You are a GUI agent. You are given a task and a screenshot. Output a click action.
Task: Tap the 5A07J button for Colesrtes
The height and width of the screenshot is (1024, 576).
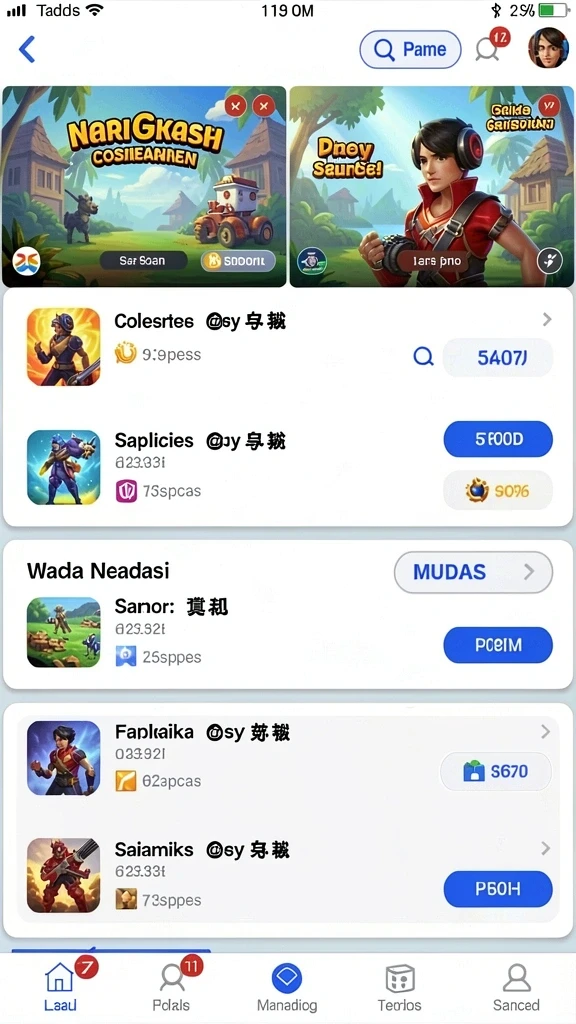[x=498, y=357]
